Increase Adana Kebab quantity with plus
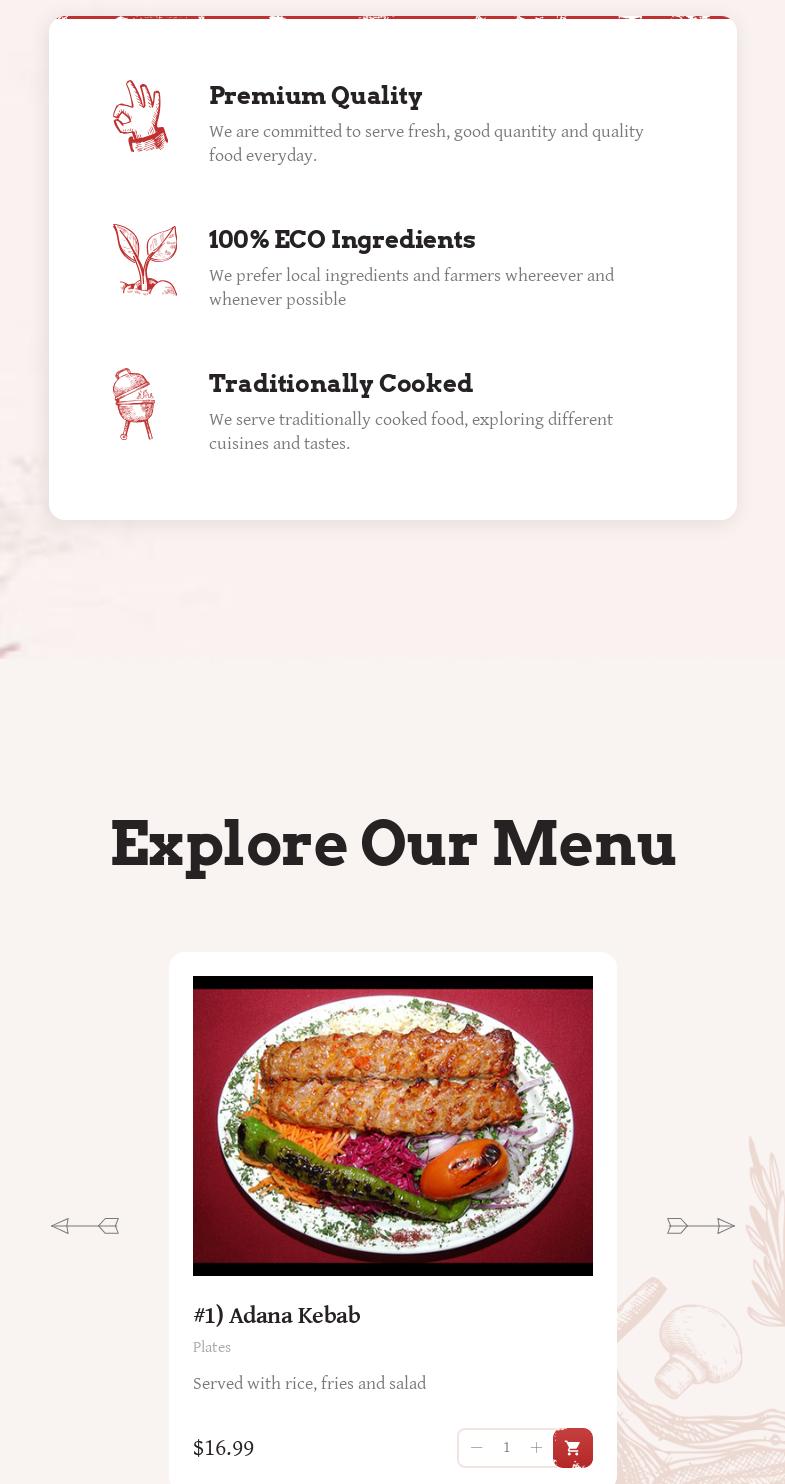Image resolution: width=785 pixels, height=1484 pixels. (536, 1448)
